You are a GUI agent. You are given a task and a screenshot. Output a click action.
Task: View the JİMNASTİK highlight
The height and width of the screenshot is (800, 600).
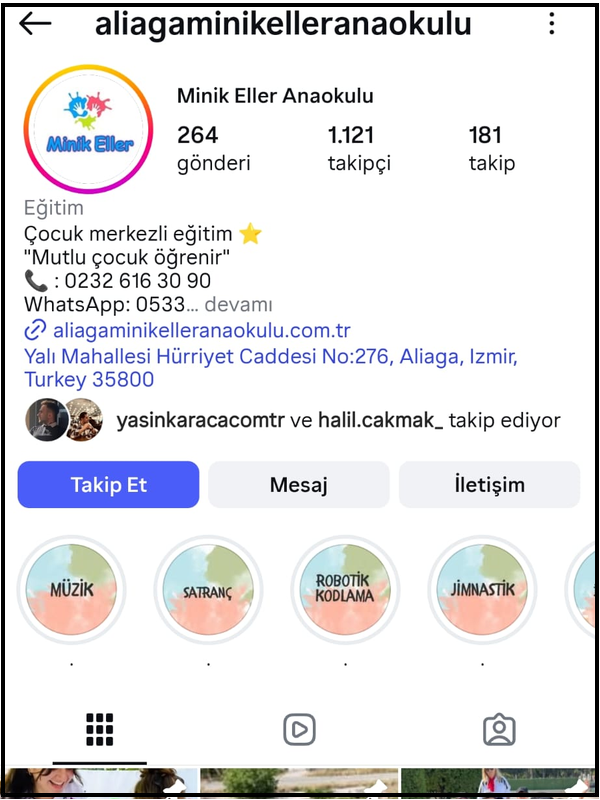coord(482,590)
